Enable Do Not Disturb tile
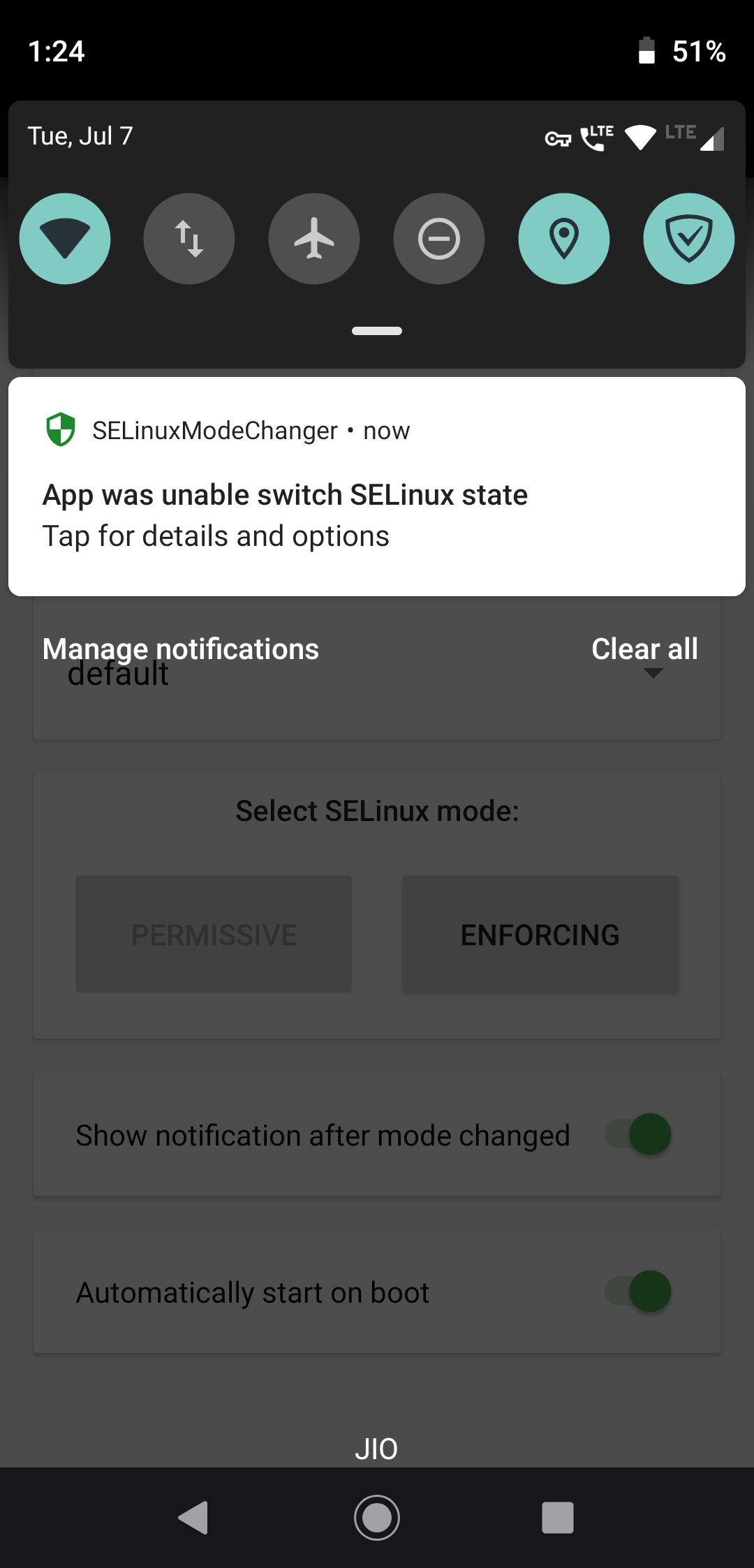Viewport: 754px width, 1568px height. [439, 239]
